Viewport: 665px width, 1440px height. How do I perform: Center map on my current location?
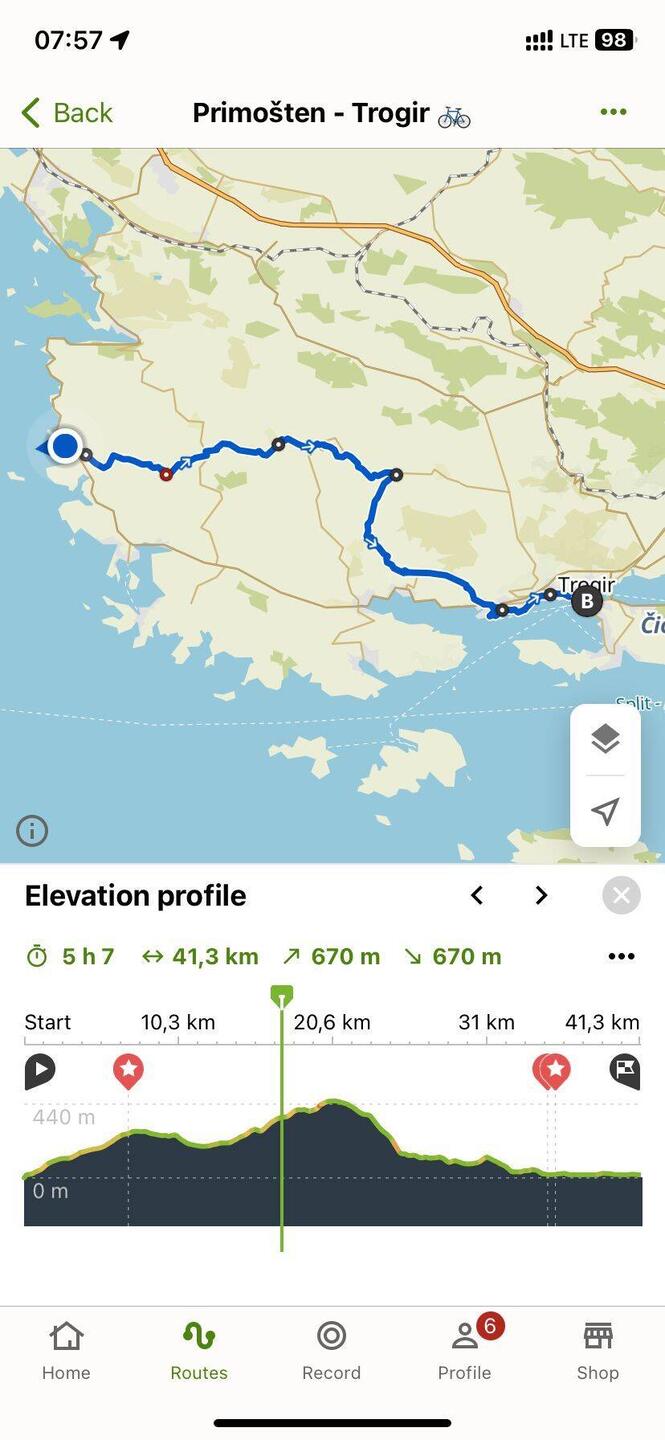pos(605,811)
